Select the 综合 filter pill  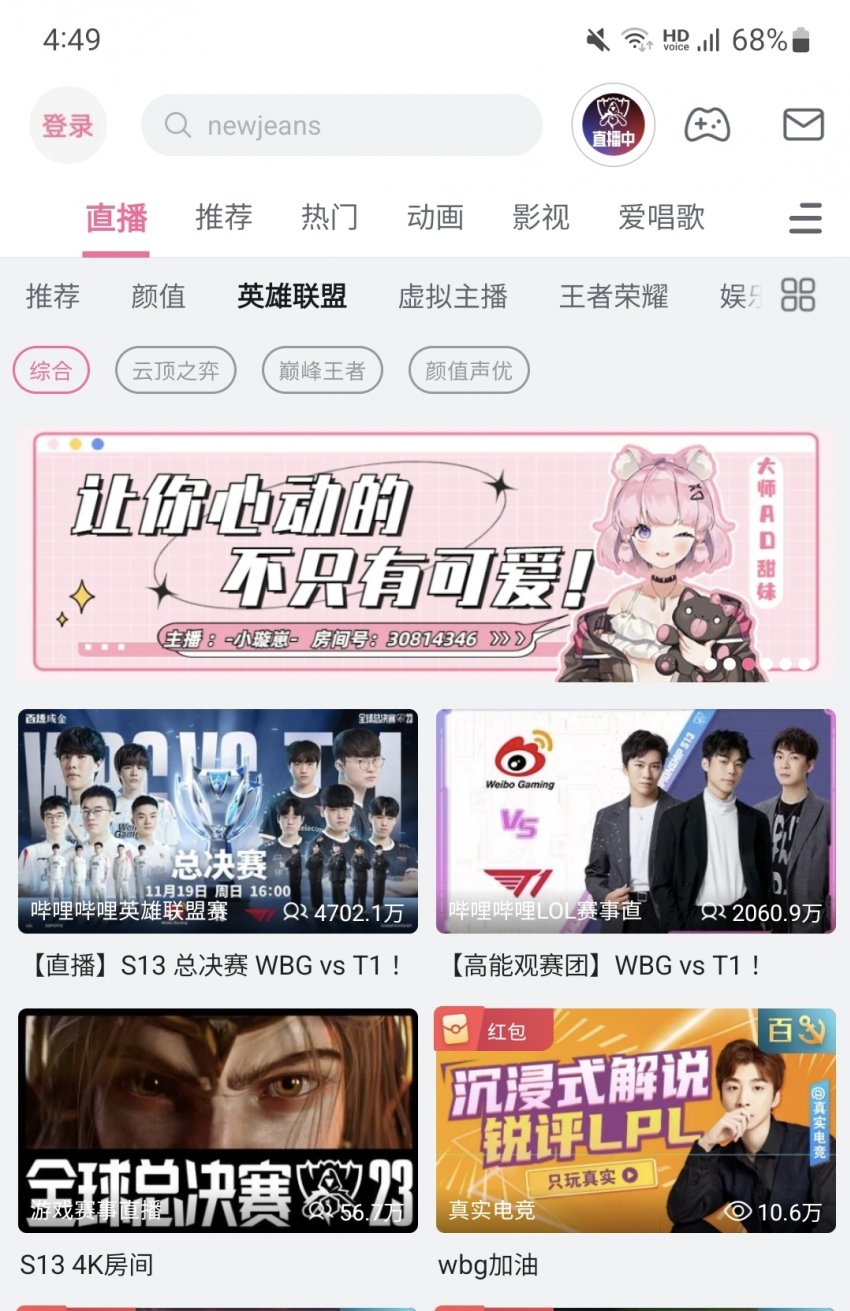coord(51,370)
